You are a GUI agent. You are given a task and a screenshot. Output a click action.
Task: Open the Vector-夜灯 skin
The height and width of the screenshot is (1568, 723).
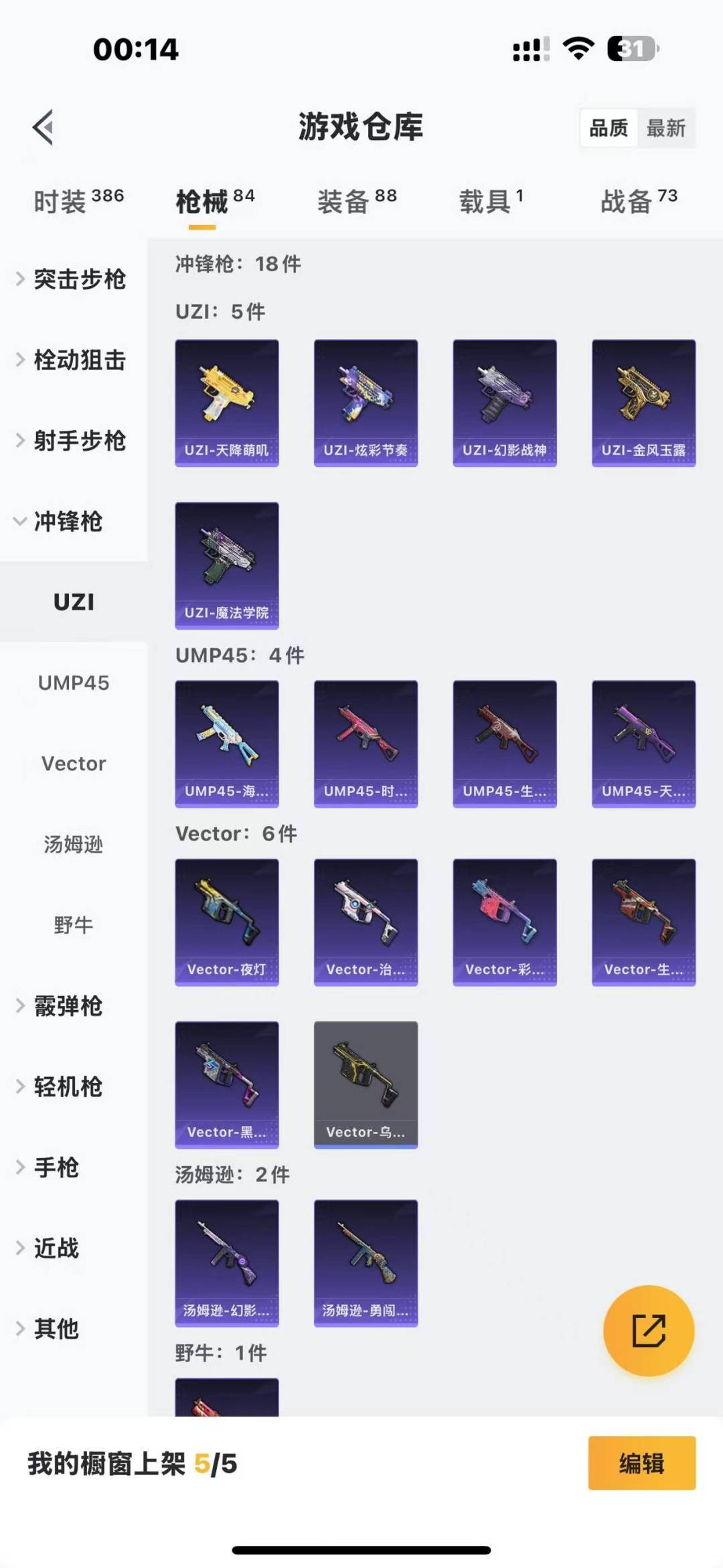(226, 922)
